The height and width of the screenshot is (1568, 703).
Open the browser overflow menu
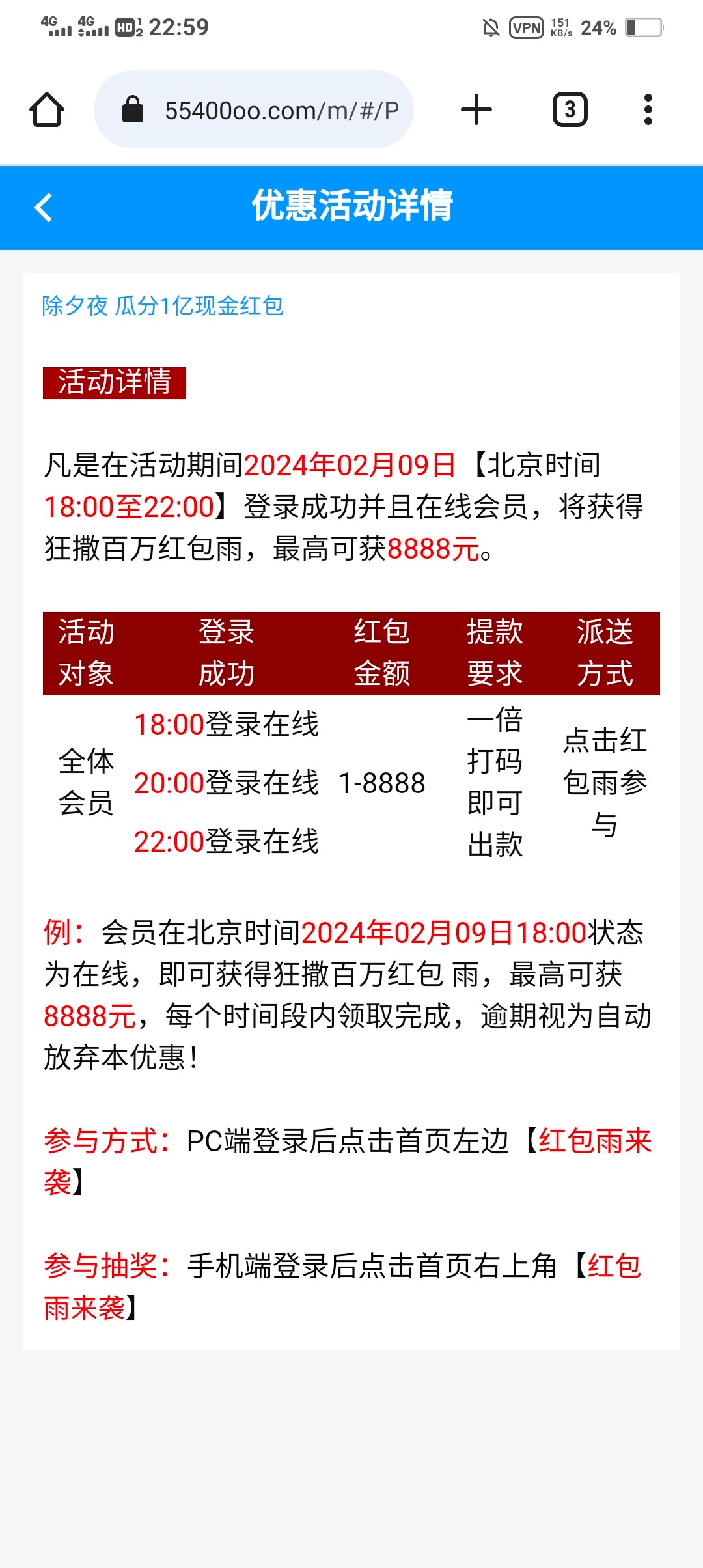click(648, 109)
